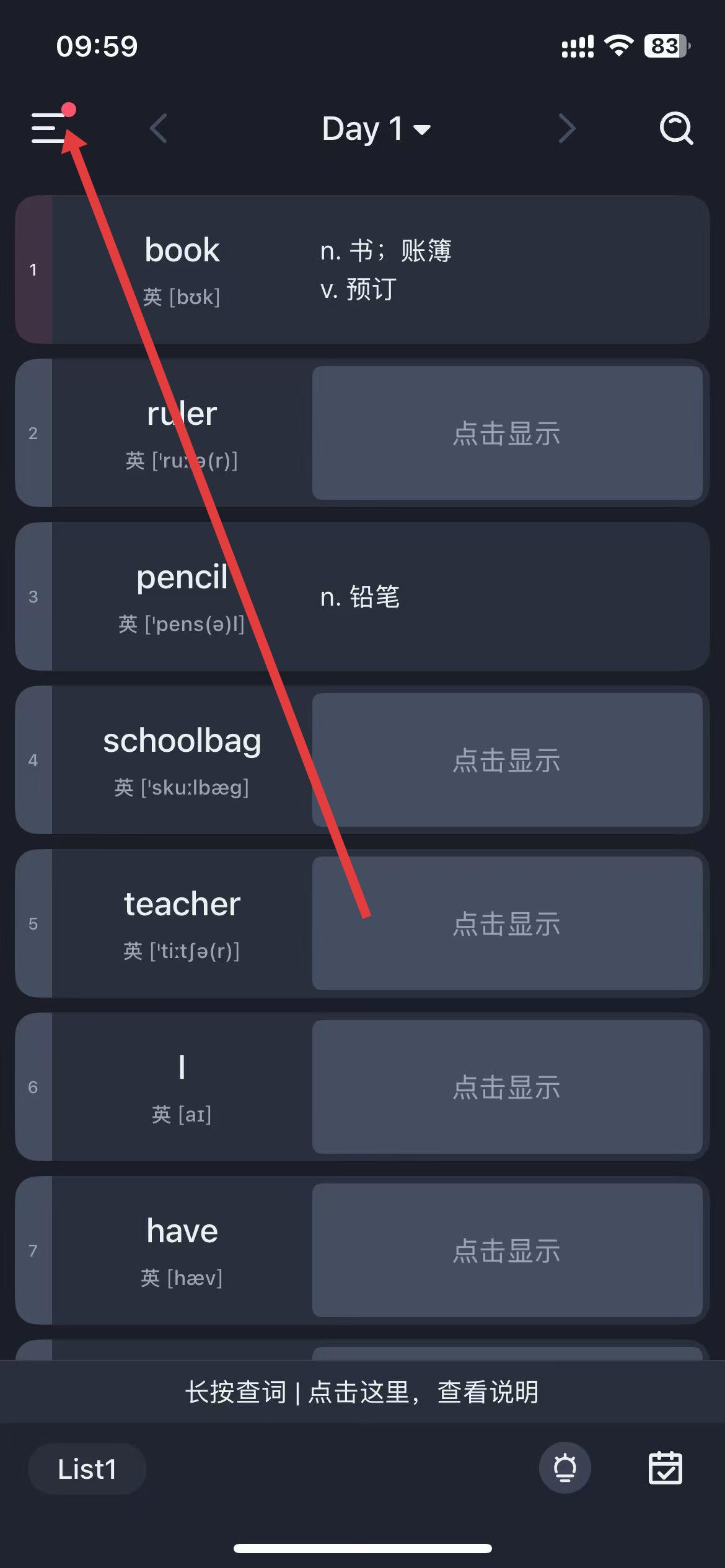Open the List1 selector
Image resolution: width=725 pixels, height=1568 pixels.
87,1469
